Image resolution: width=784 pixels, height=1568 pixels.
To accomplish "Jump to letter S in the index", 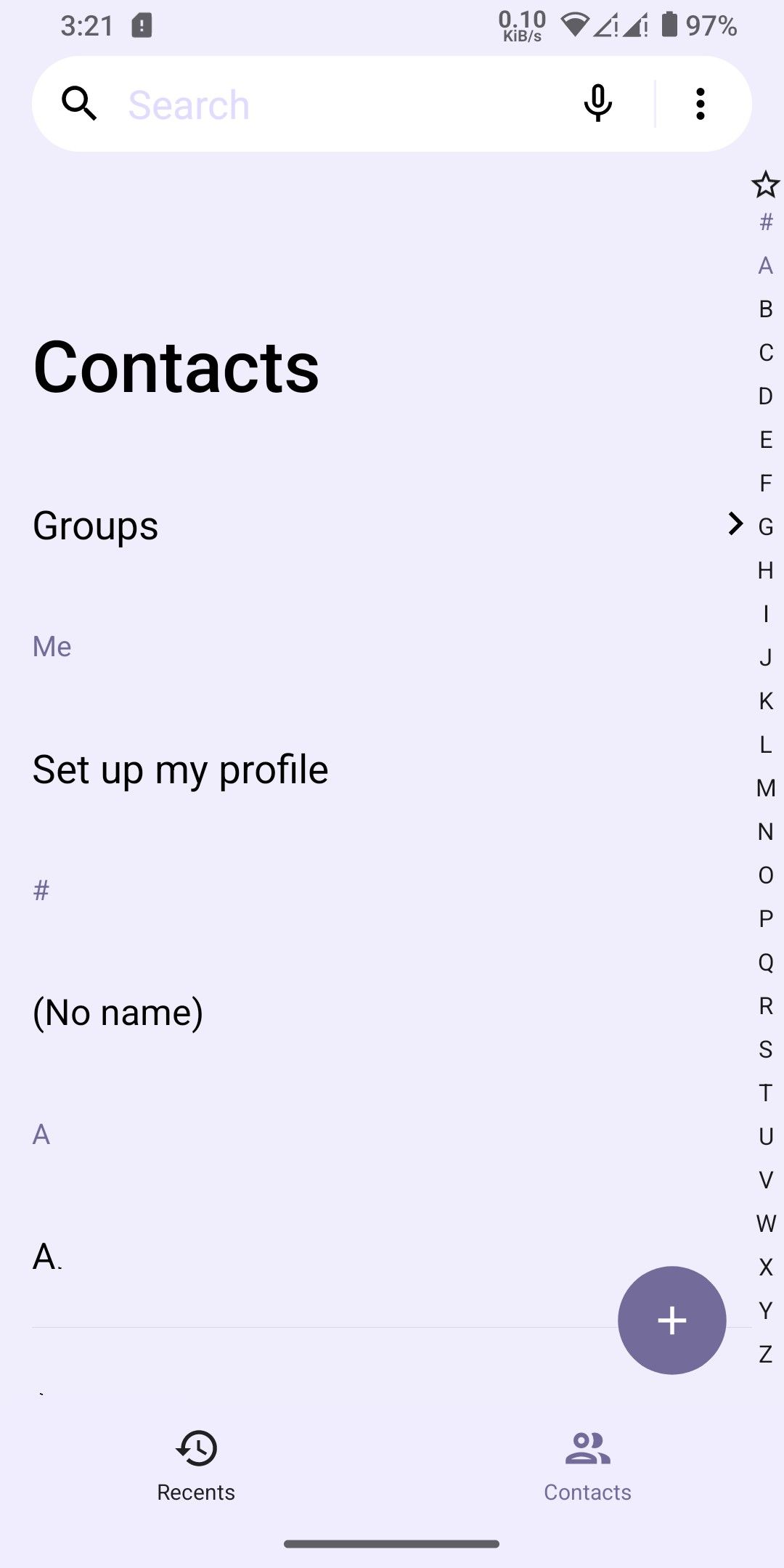I will (x=766, y=1049).
